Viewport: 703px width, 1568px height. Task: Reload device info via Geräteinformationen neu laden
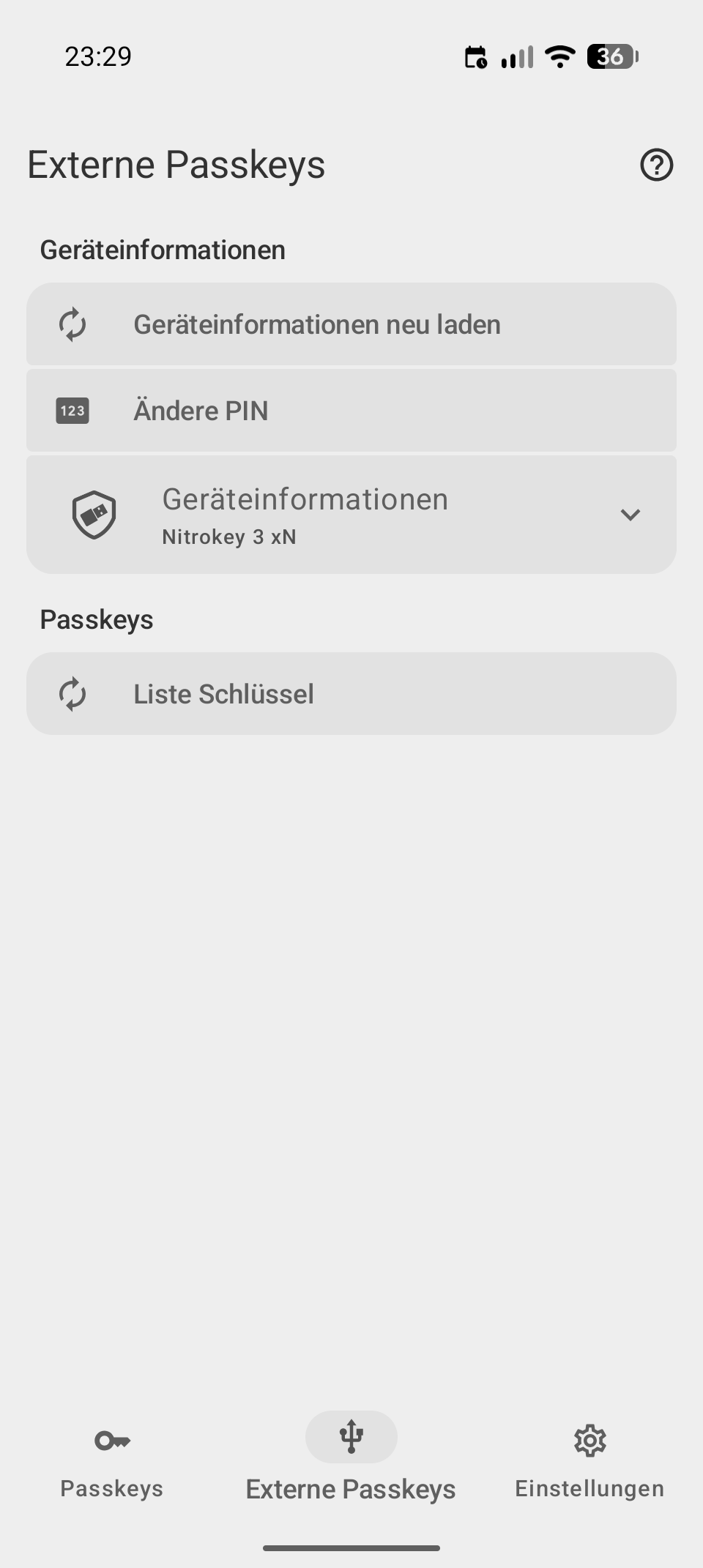pos(351,324)
